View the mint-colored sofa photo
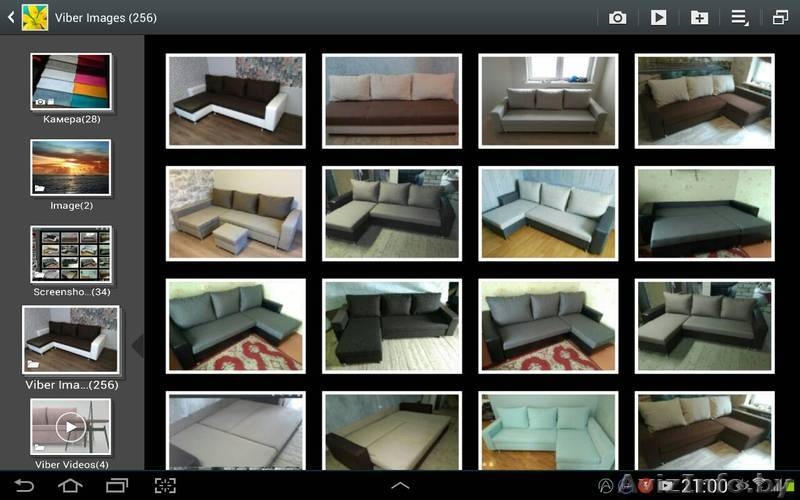 click(548, 430)
